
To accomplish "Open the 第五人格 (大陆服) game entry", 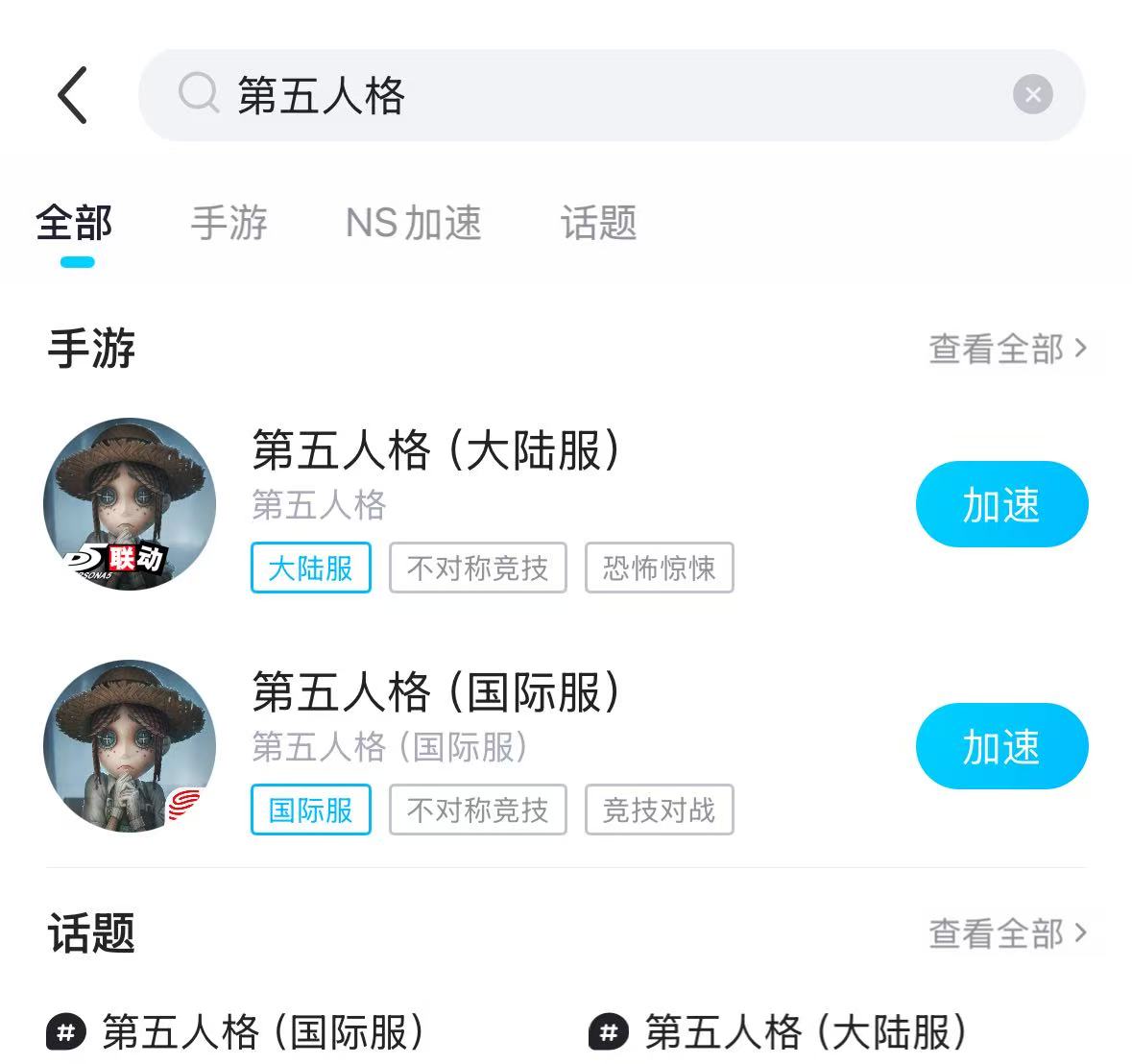I will (437, 450).
